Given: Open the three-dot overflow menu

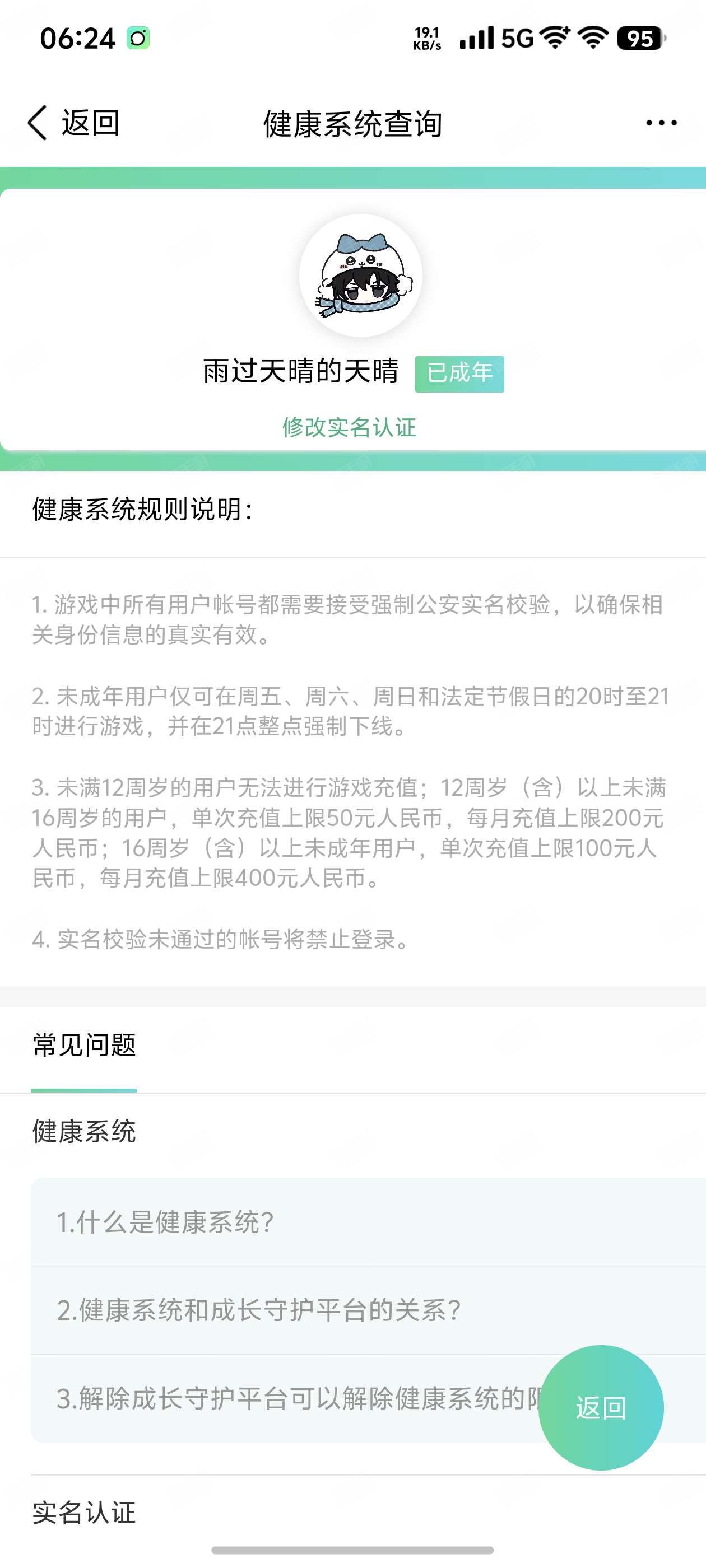Looking at the screenshot, I should coord(661,123).
